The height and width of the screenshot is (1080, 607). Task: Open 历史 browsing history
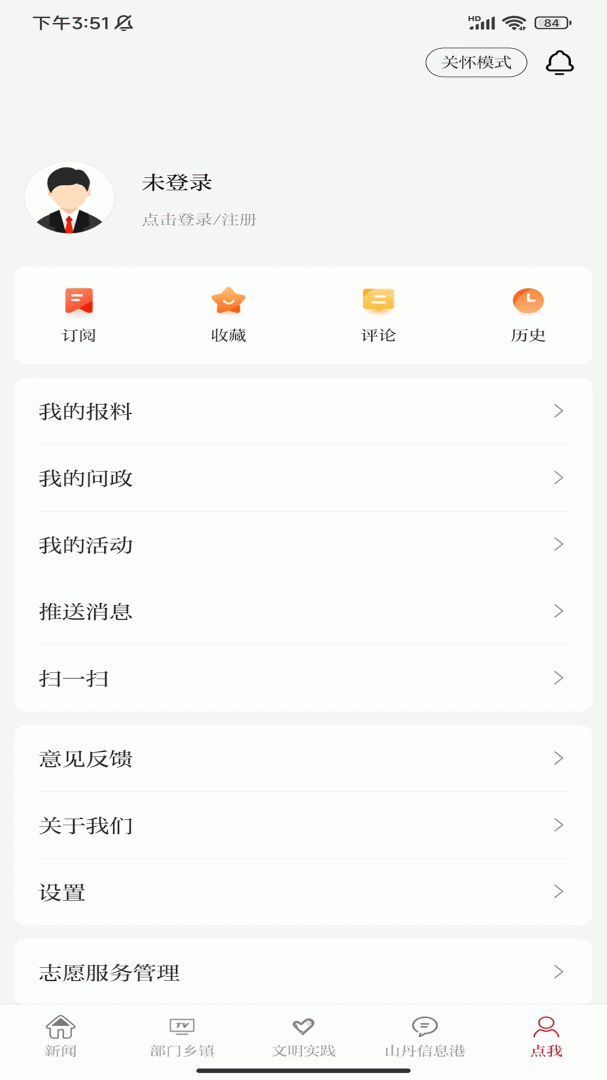528,315
